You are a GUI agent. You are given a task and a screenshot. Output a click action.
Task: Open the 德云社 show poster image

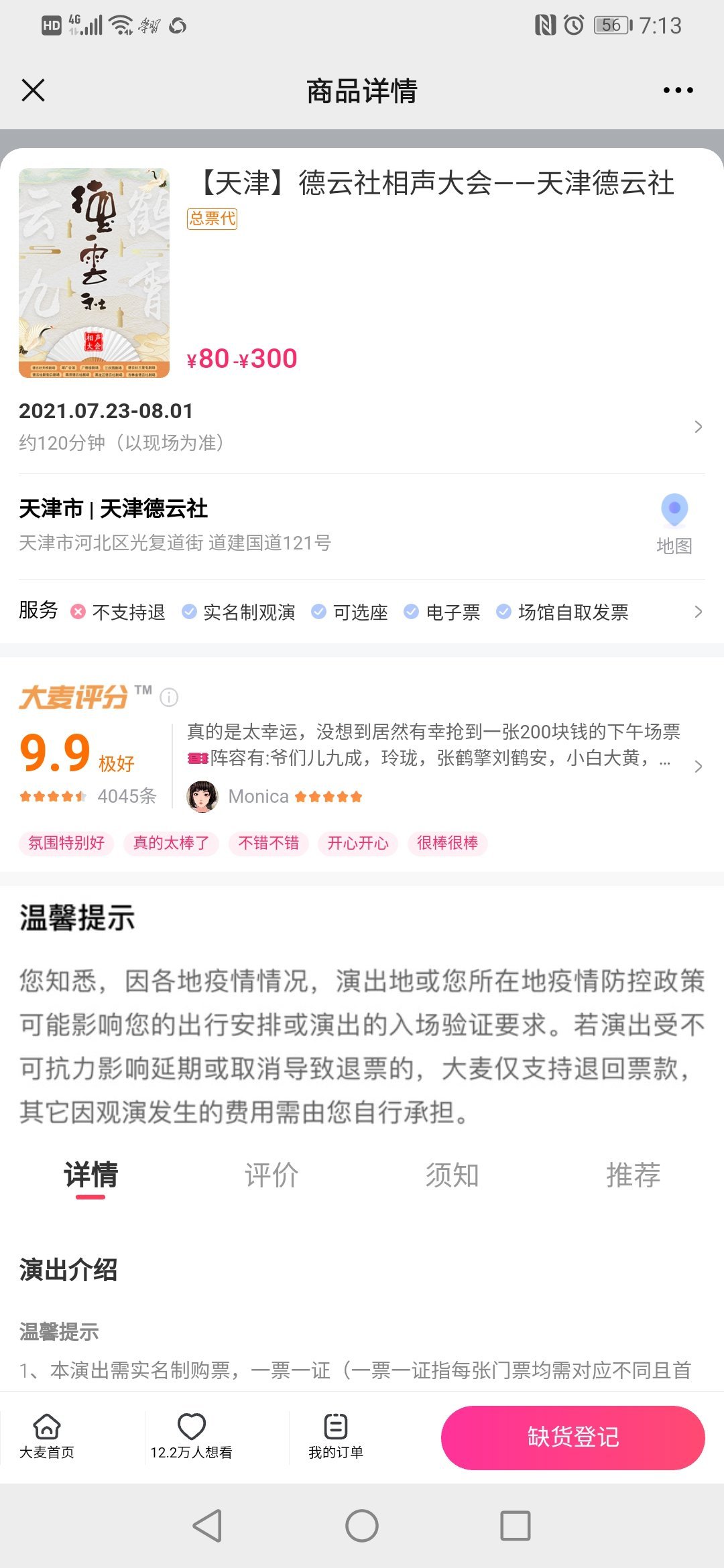point(94,273)
